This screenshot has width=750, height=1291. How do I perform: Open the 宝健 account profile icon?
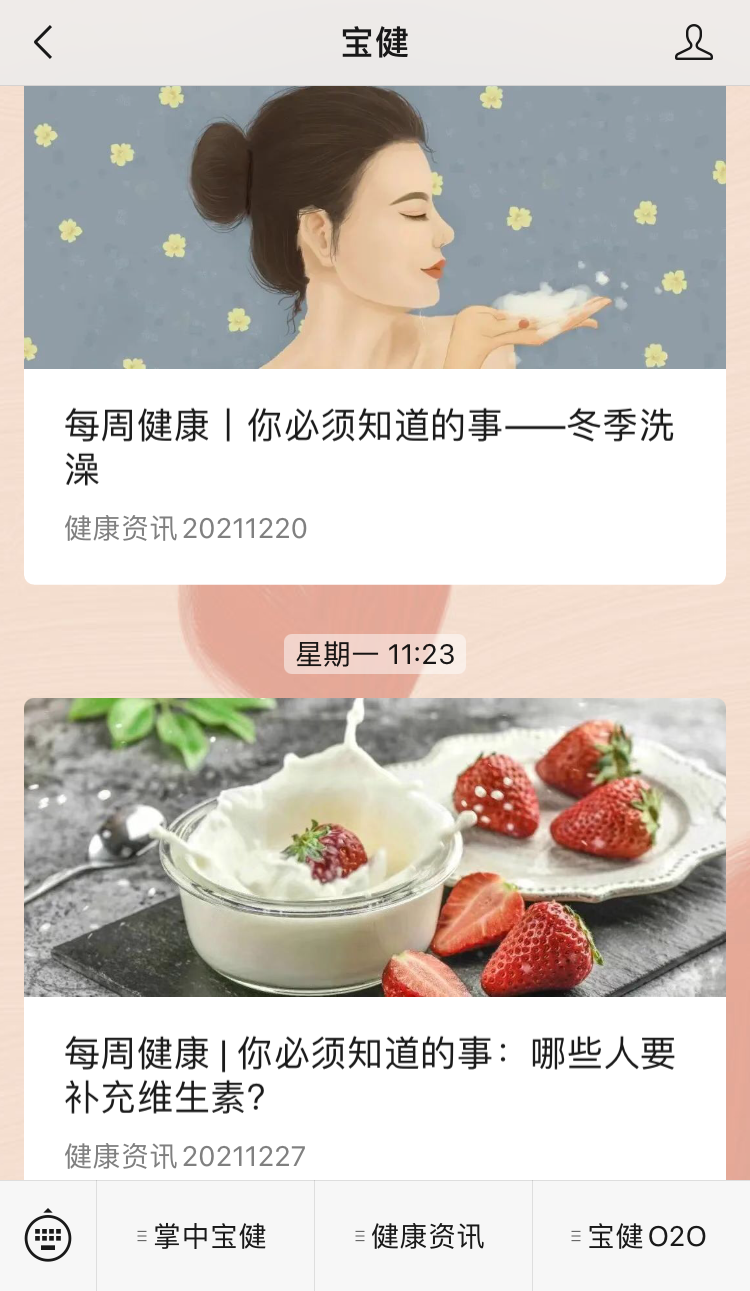(x=693, y=43)
